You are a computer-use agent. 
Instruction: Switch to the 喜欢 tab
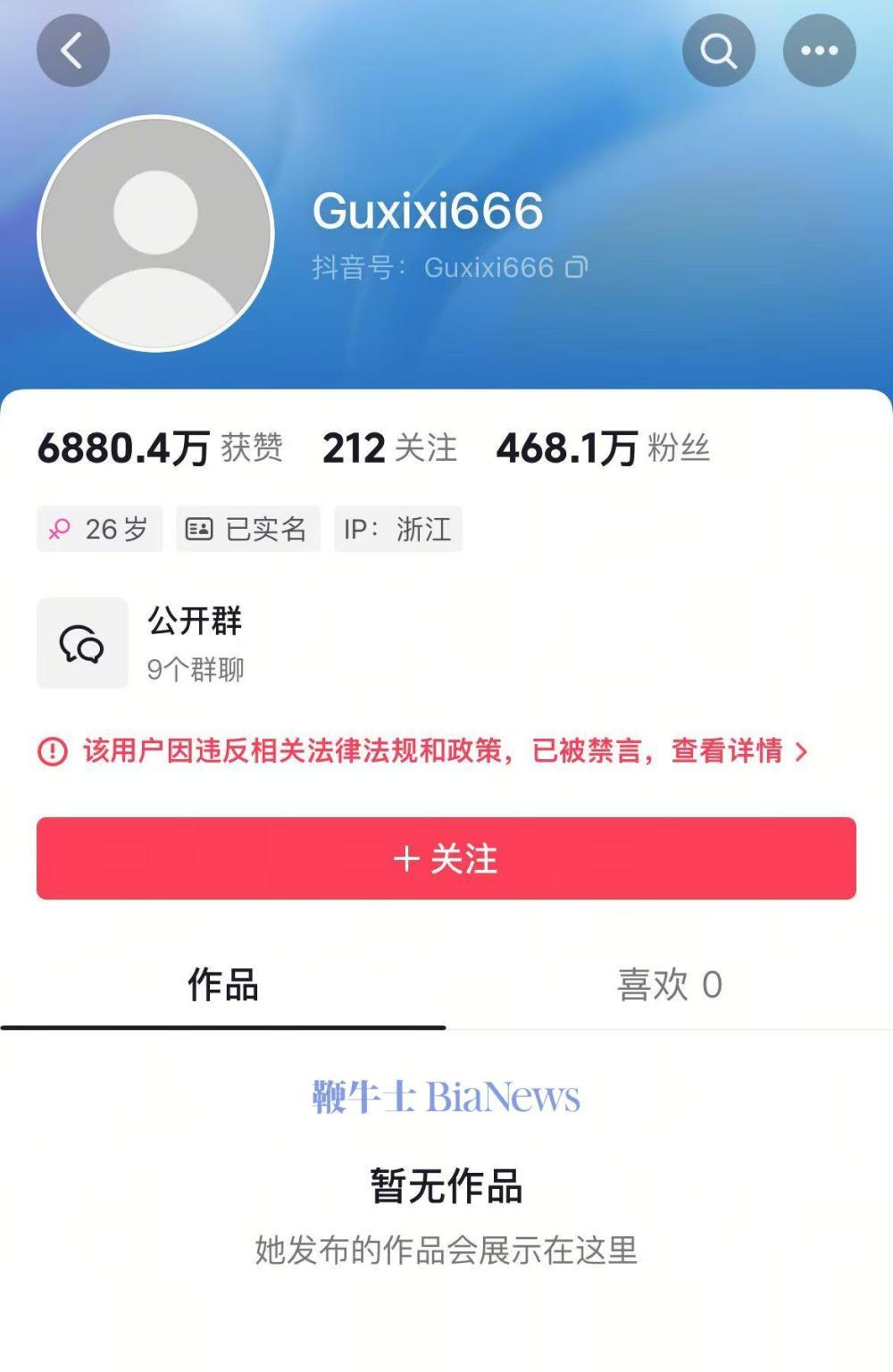[x=671, y=986]
